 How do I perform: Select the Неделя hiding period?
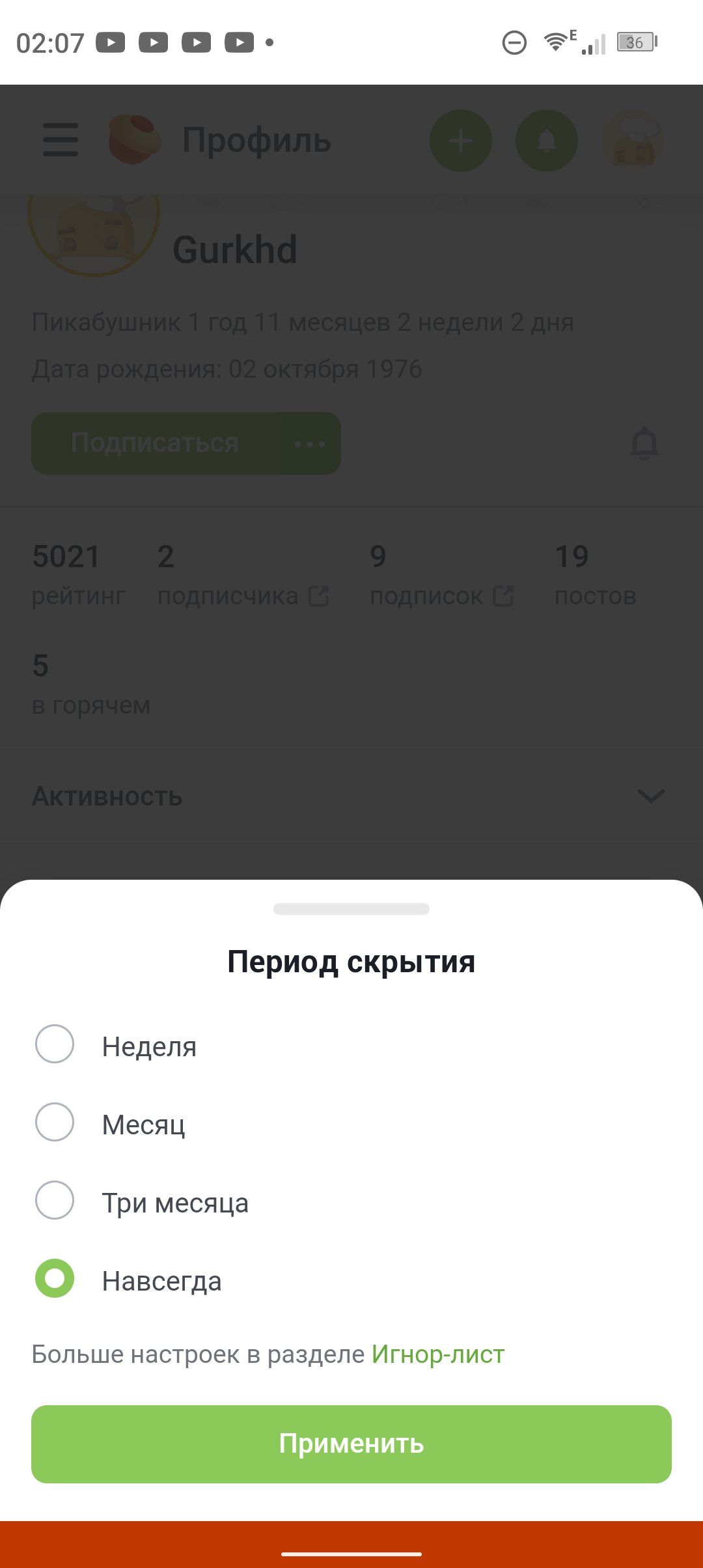[x=55, y=1044]
